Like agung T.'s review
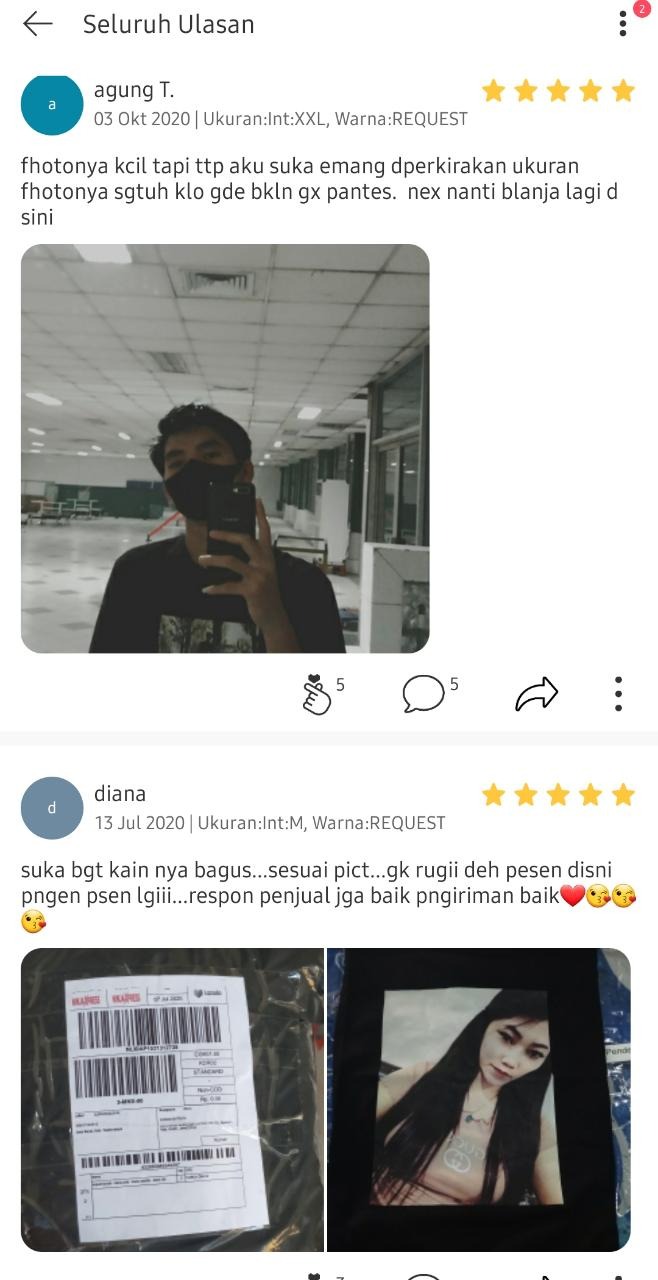Viewport: 658px width, 1280px height. (317, 693)
